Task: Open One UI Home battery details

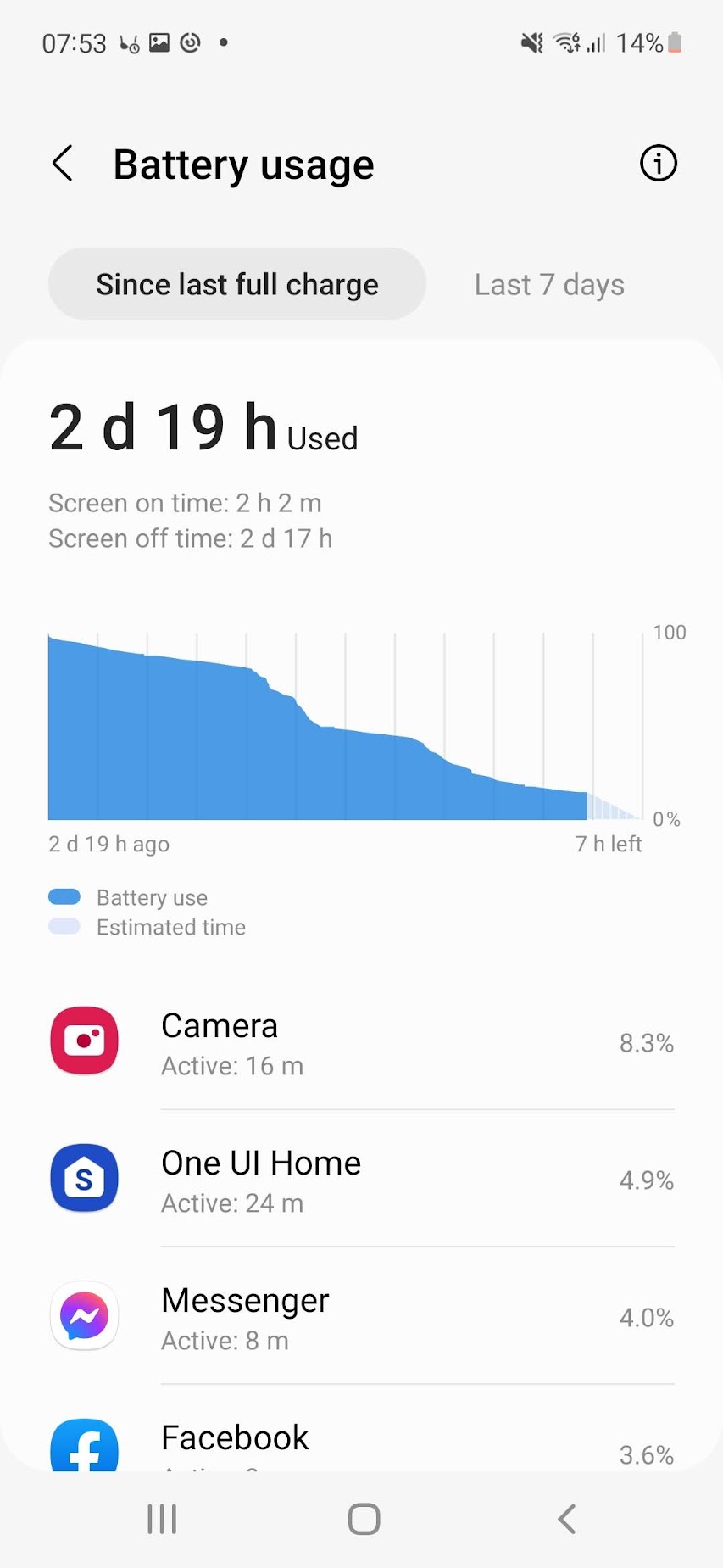Action: 362,1179
